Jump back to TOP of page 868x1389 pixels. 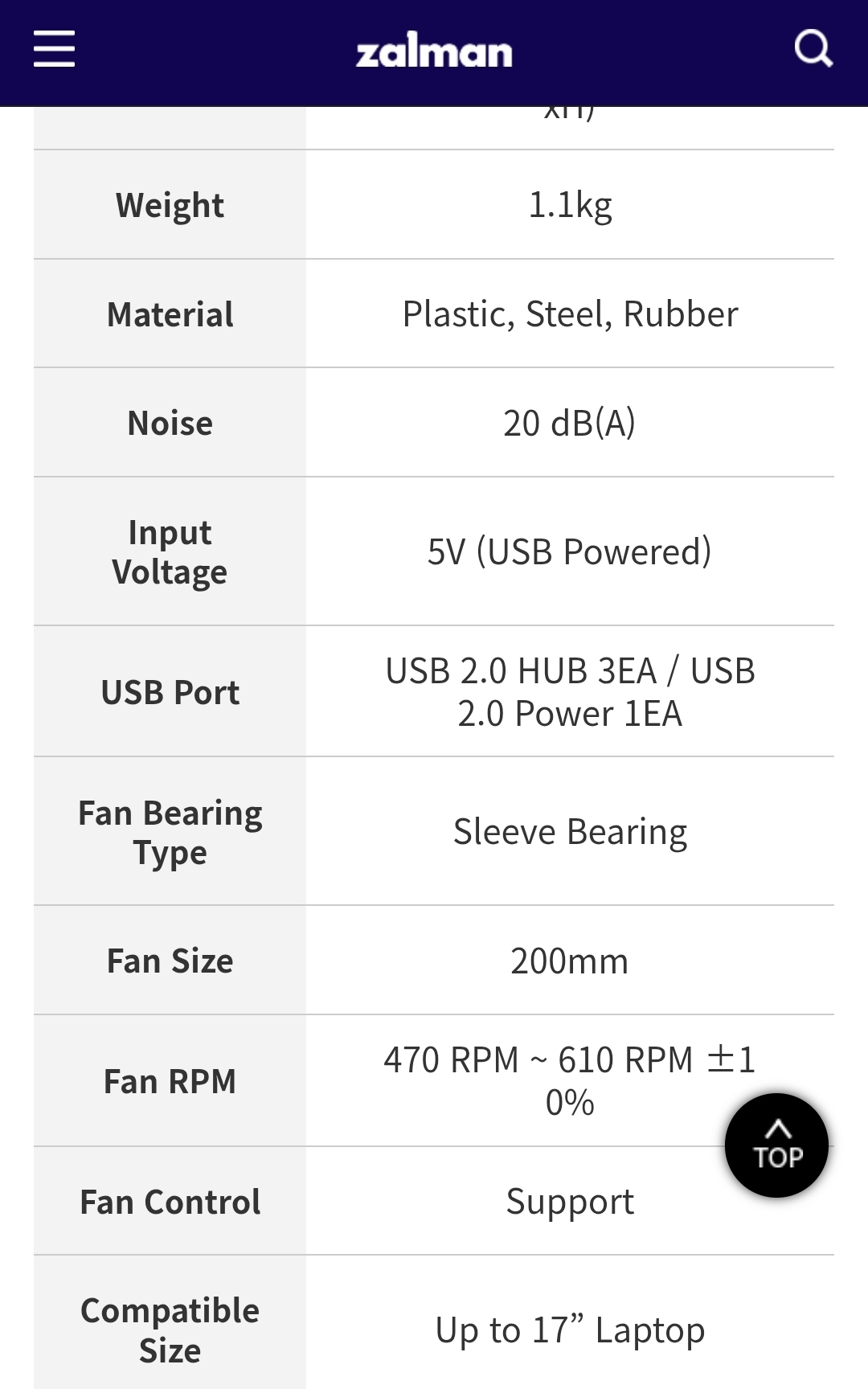776,1145
